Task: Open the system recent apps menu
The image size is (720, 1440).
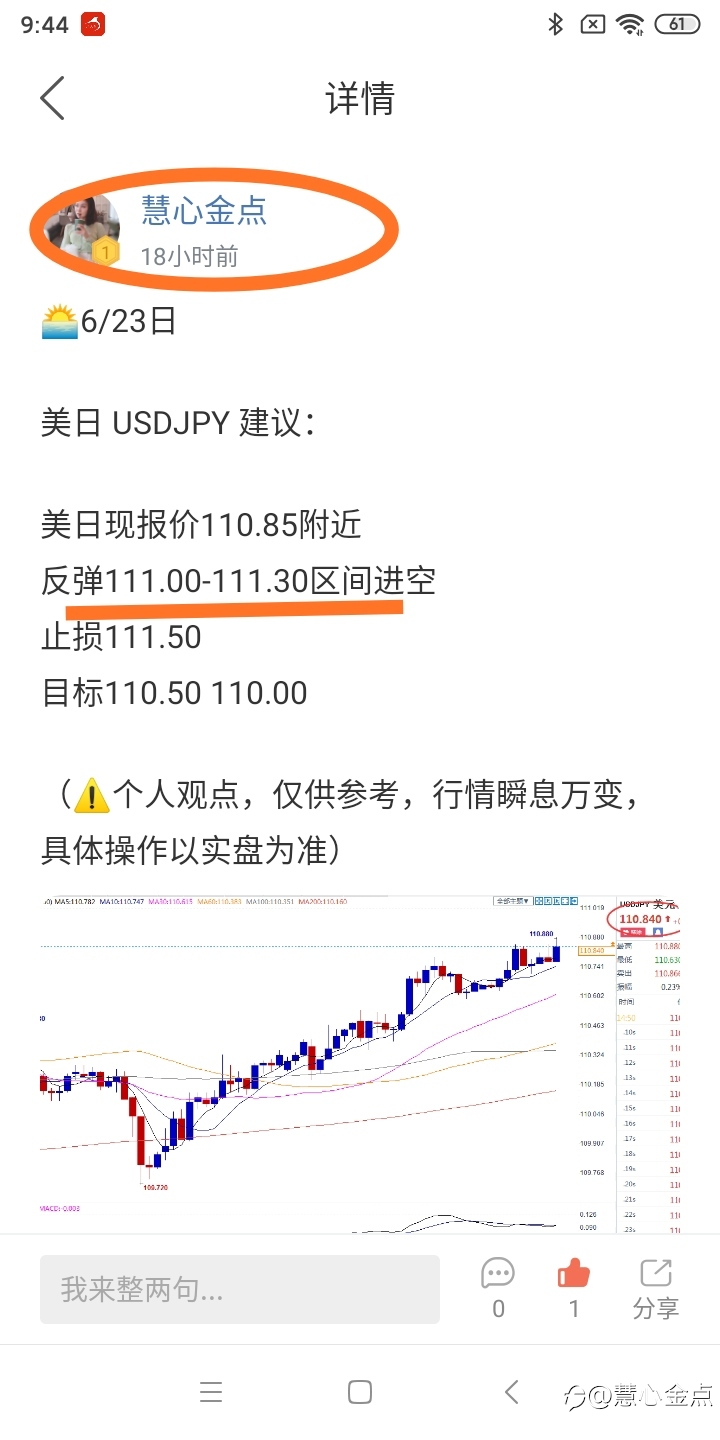Action: pyautogui.click(x=210, y=1392)
